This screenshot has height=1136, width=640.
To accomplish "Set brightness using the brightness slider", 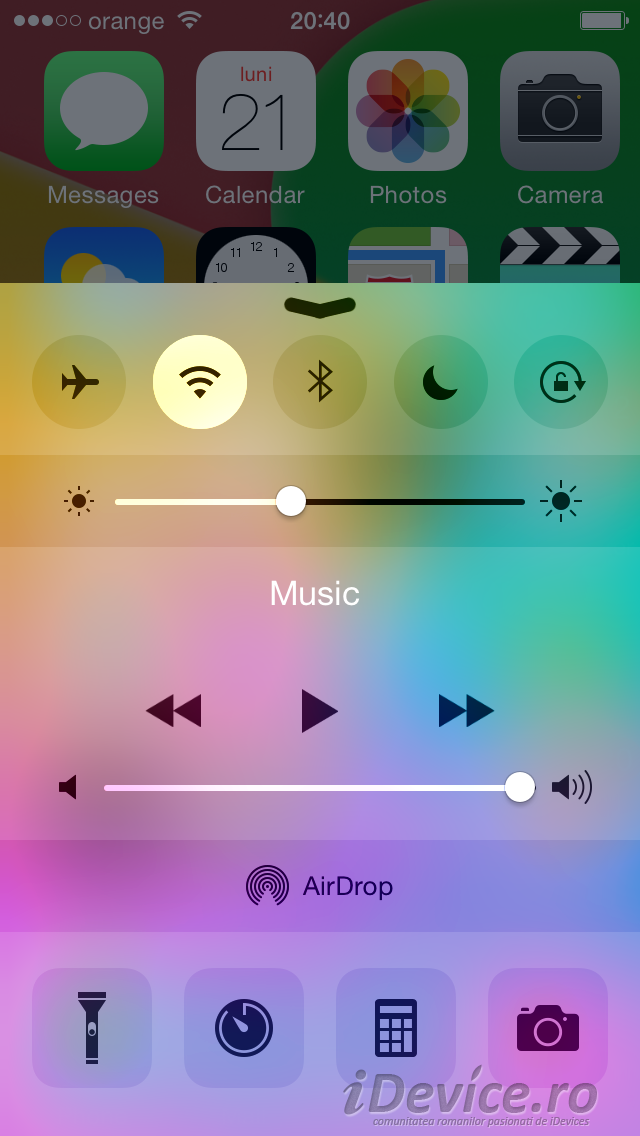I will coord(291,501).
